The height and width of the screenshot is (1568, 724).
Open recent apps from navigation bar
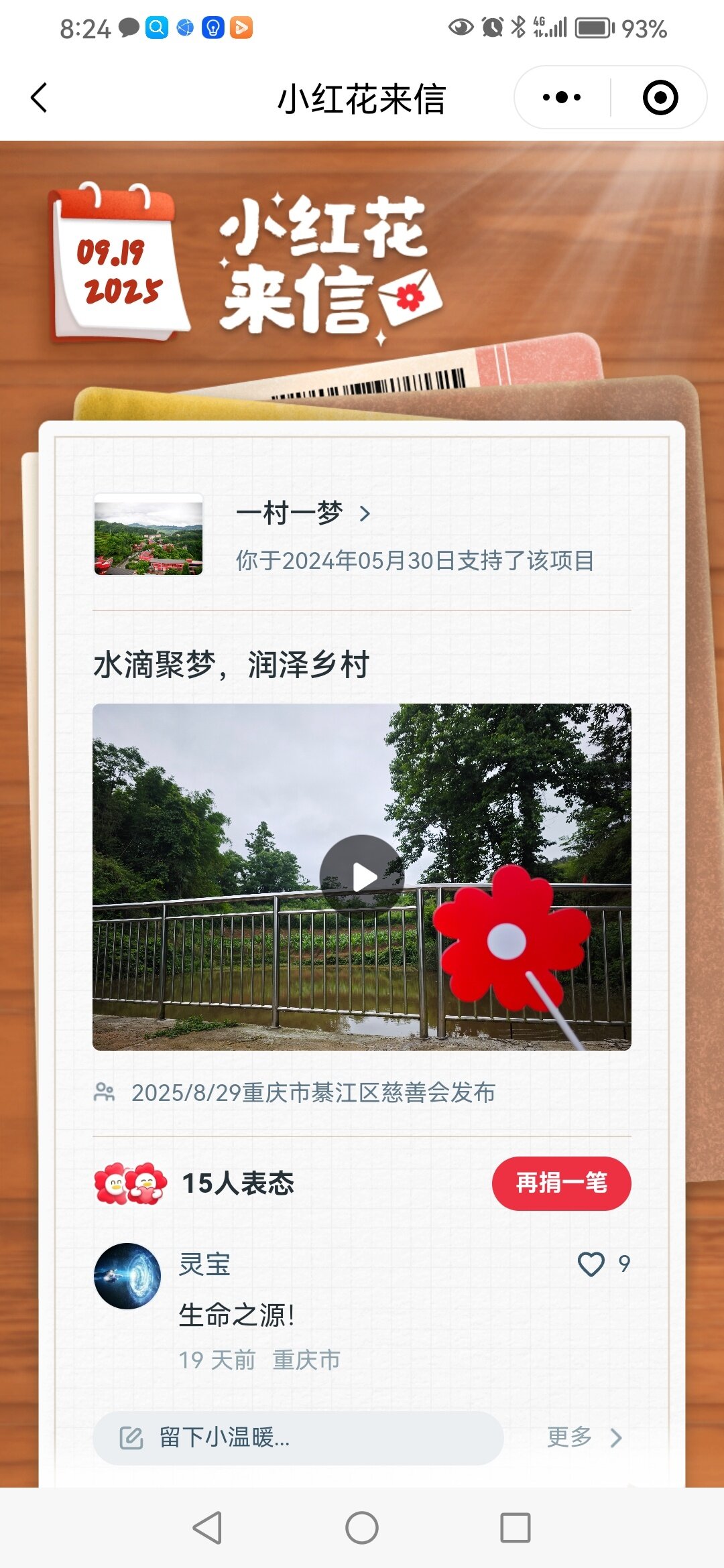515,1528
